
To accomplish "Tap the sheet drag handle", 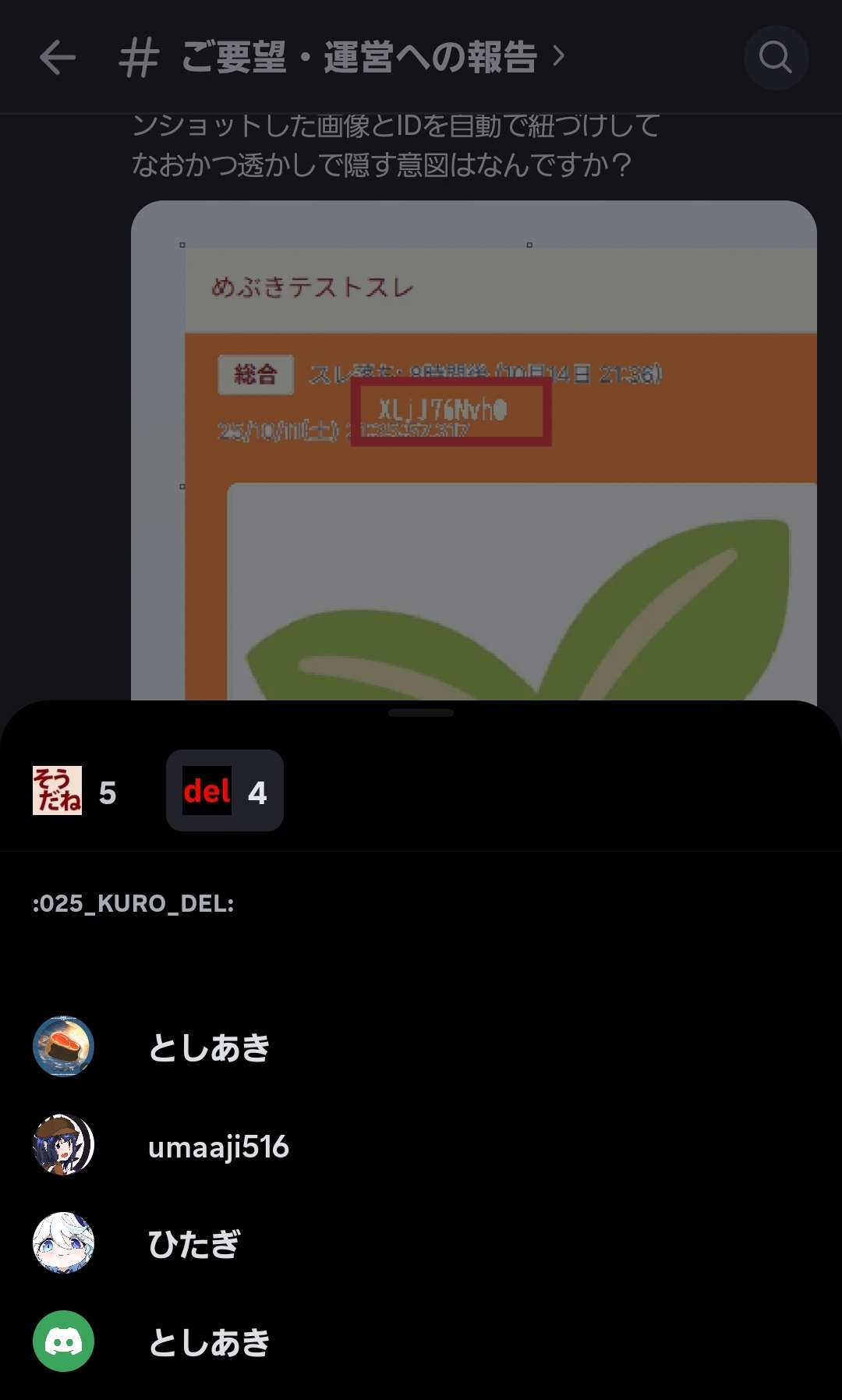I will pyautogui.click(x=421, y=713).
